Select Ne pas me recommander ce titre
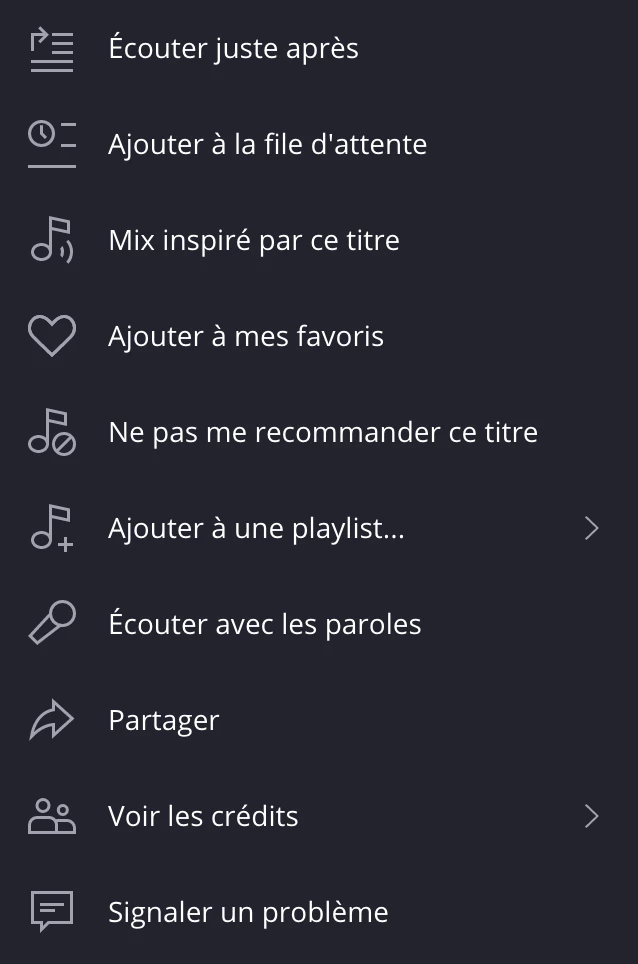The image size is (638, 964). click(322, 432)
